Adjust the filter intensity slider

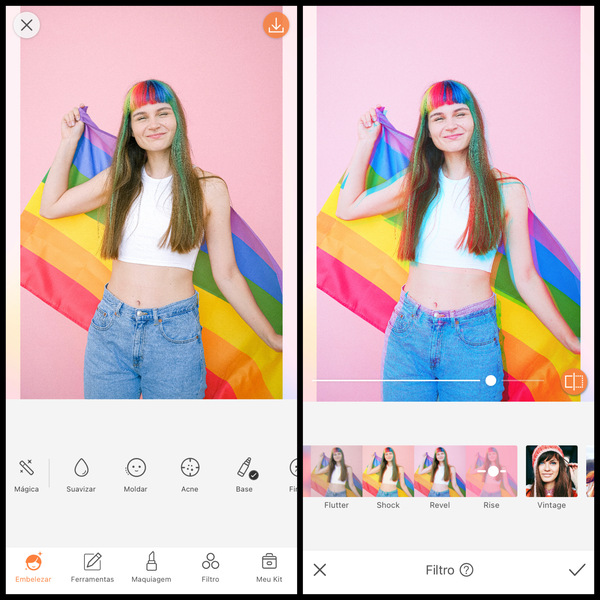pyautogui.click(x=490, y=381)
